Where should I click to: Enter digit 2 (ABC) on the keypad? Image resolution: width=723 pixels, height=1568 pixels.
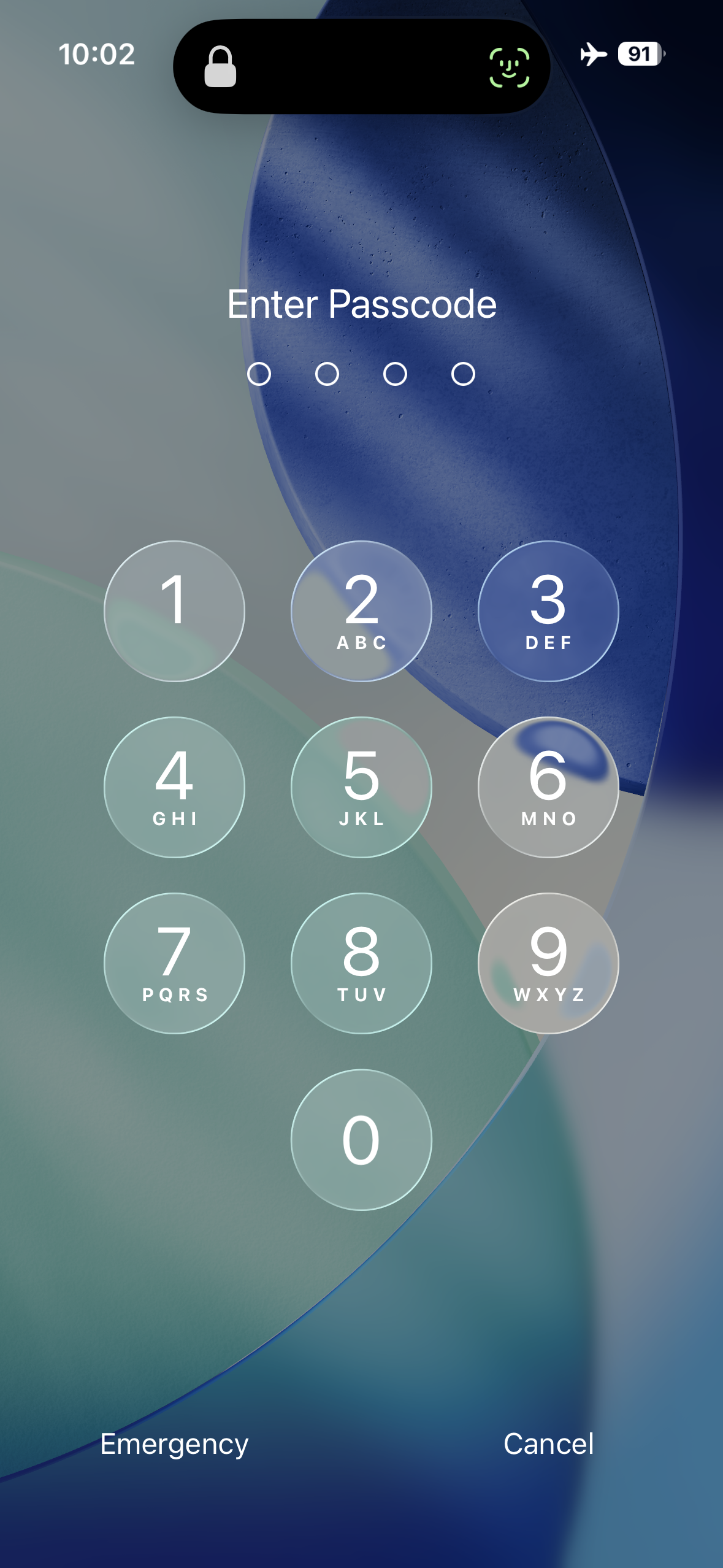[x=361, y=611]
